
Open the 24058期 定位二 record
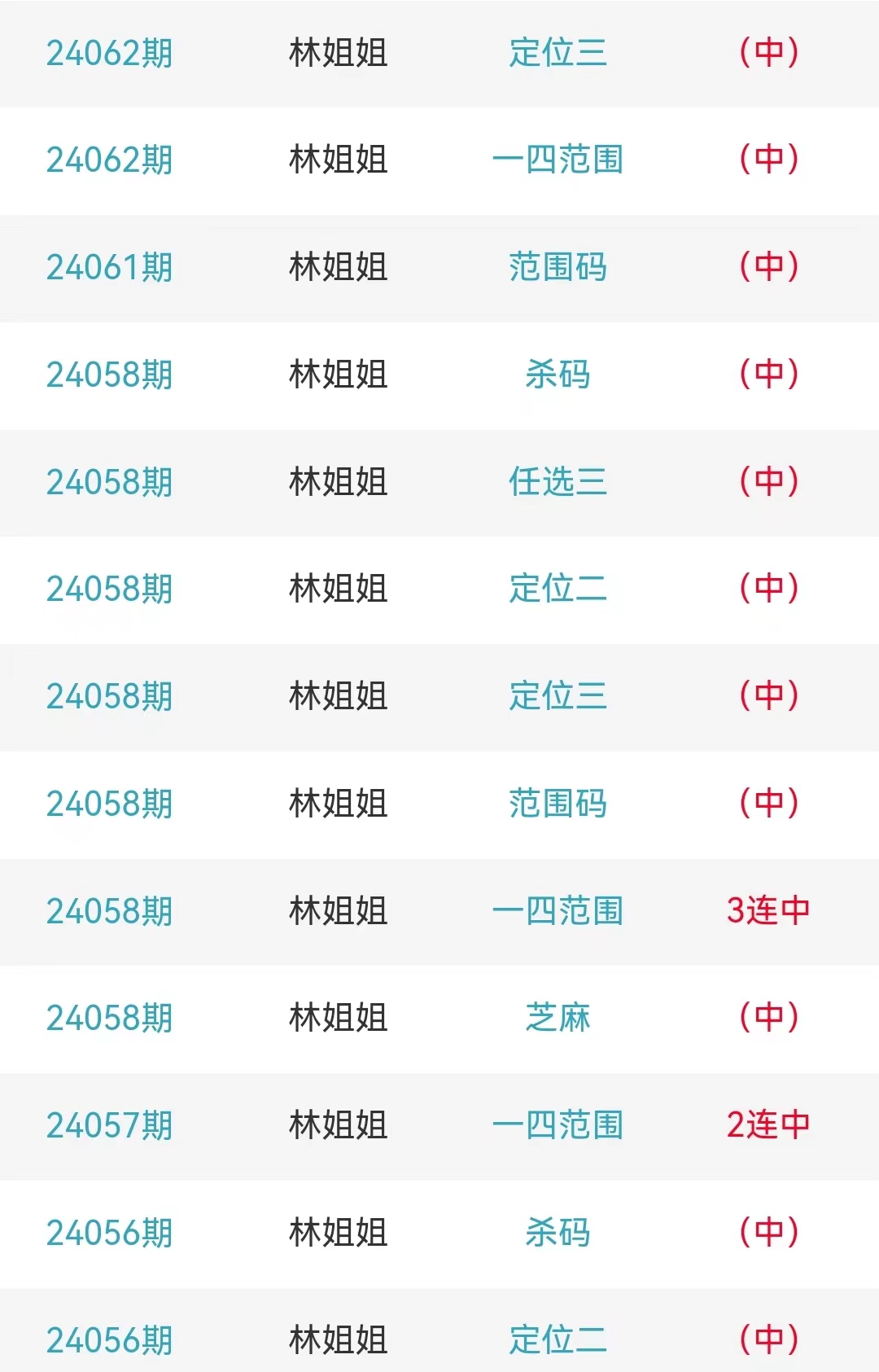coord(558,589)
